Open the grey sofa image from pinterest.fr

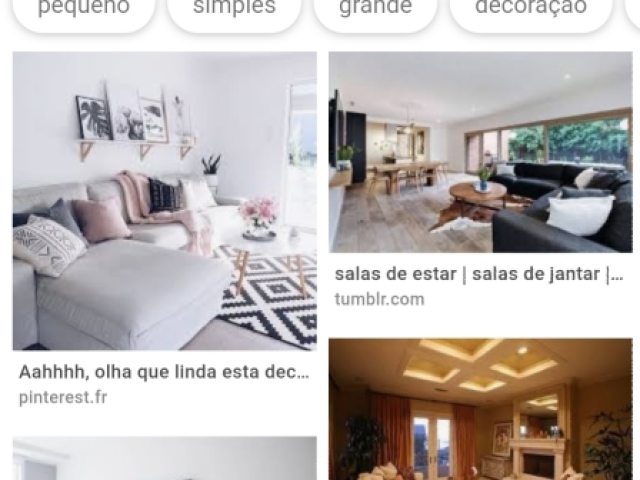[164, 201]
